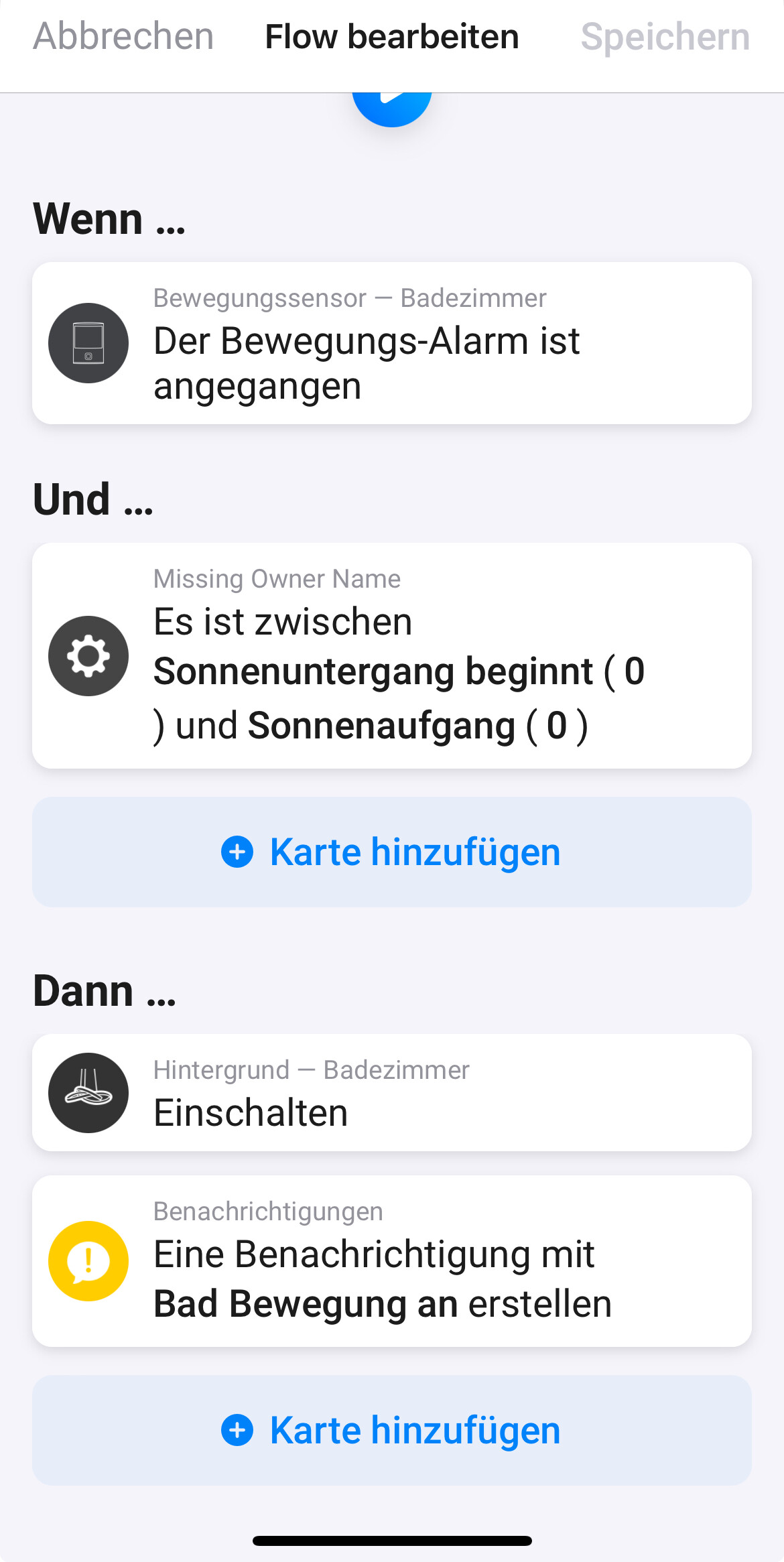Add a card under the Dann section
The width and height of the screenshot is (784, 1562).
tap(392, 1431)
